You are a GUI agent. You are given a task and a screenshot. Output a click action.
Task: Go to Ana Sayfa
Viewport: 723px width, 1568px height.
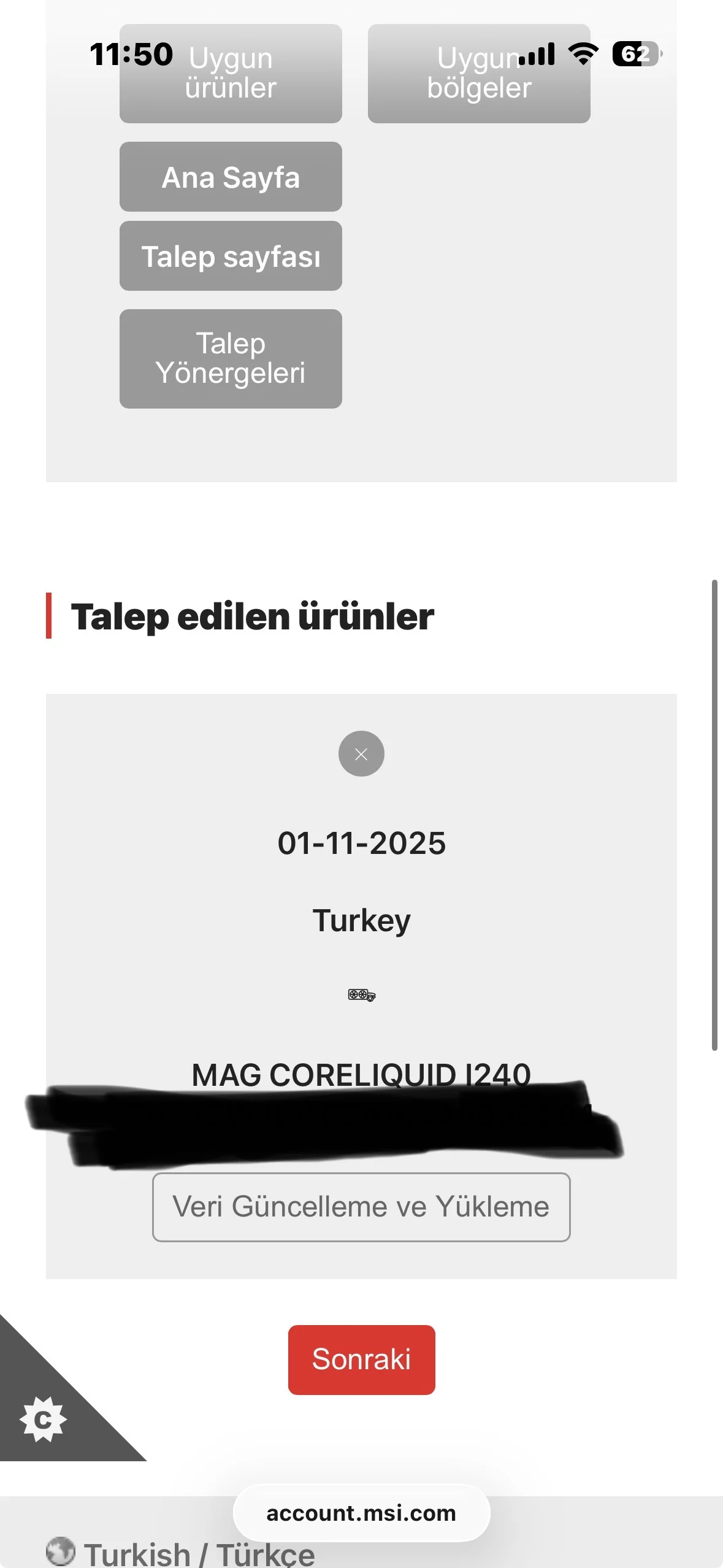pos(231,177)
